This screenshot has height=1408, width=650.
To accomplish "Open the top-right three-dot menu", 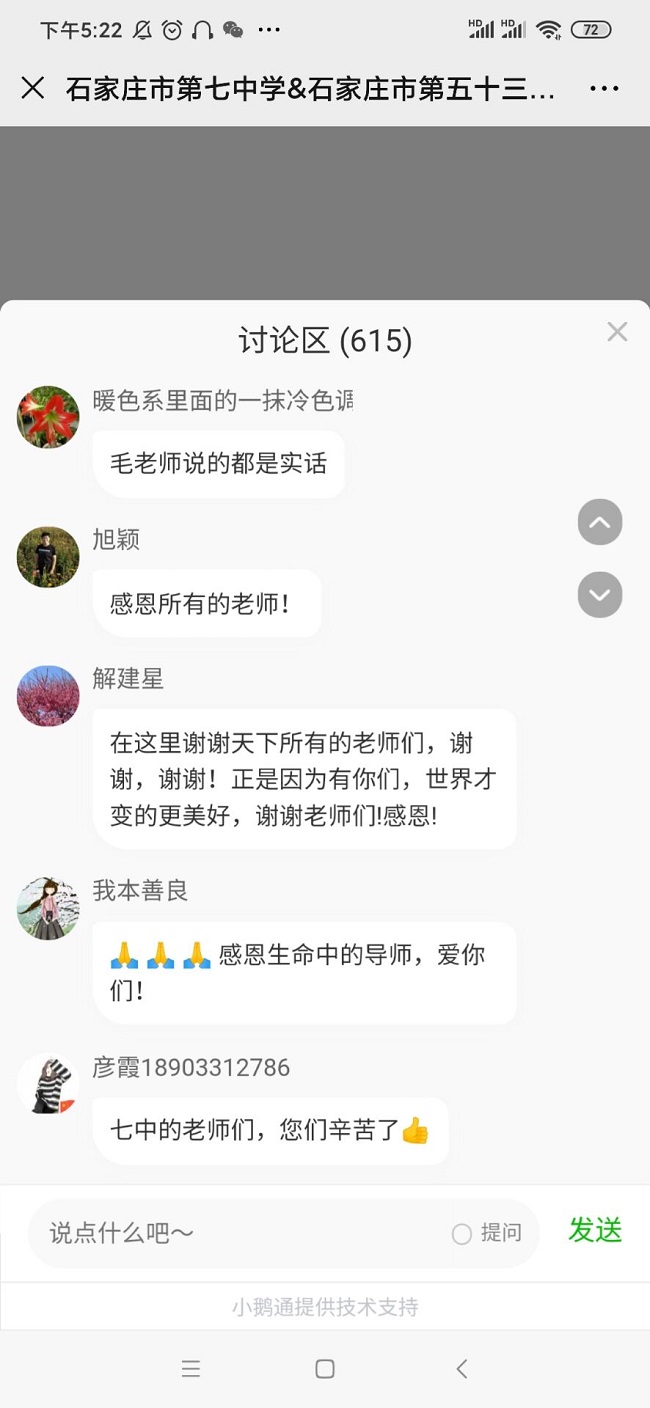I will [x=604, y=88].
